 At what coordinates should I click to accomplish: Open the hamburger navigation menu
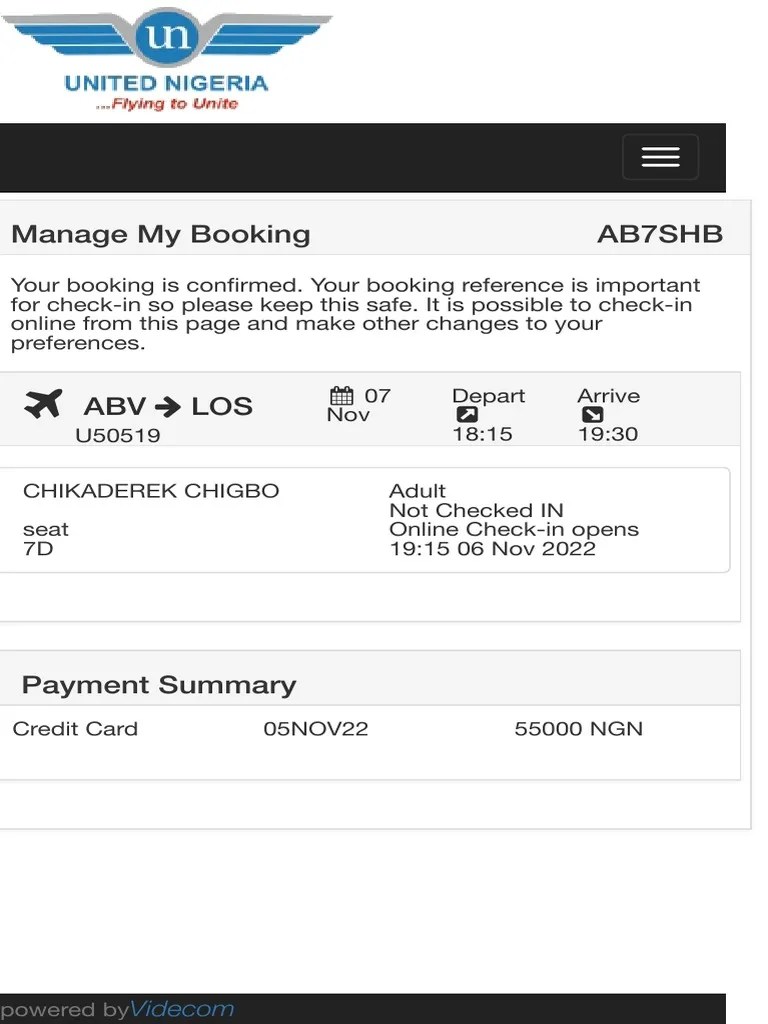660,157
